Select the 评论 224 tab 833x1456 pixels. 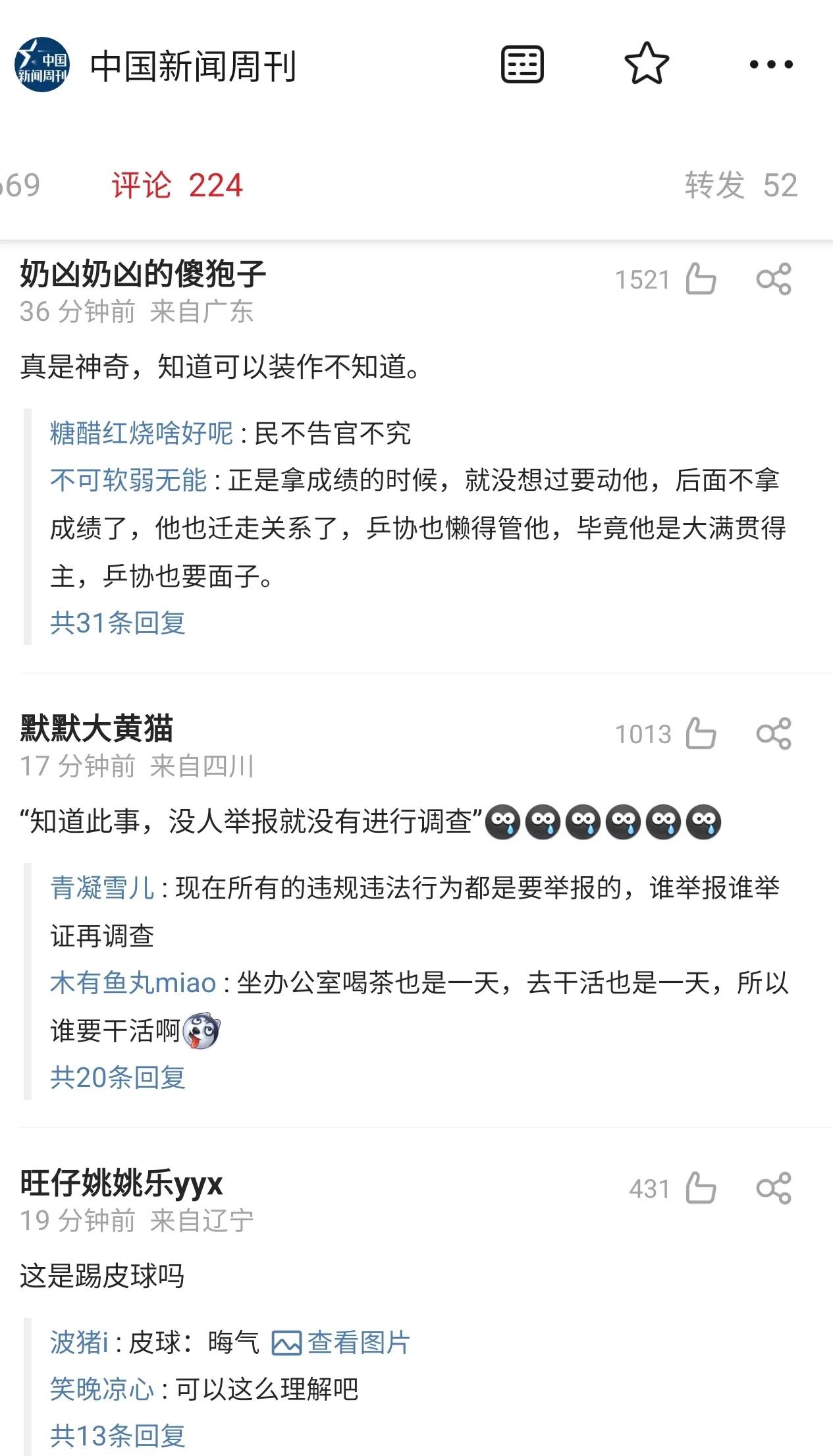pyautogui.click(x=177, y=185)
